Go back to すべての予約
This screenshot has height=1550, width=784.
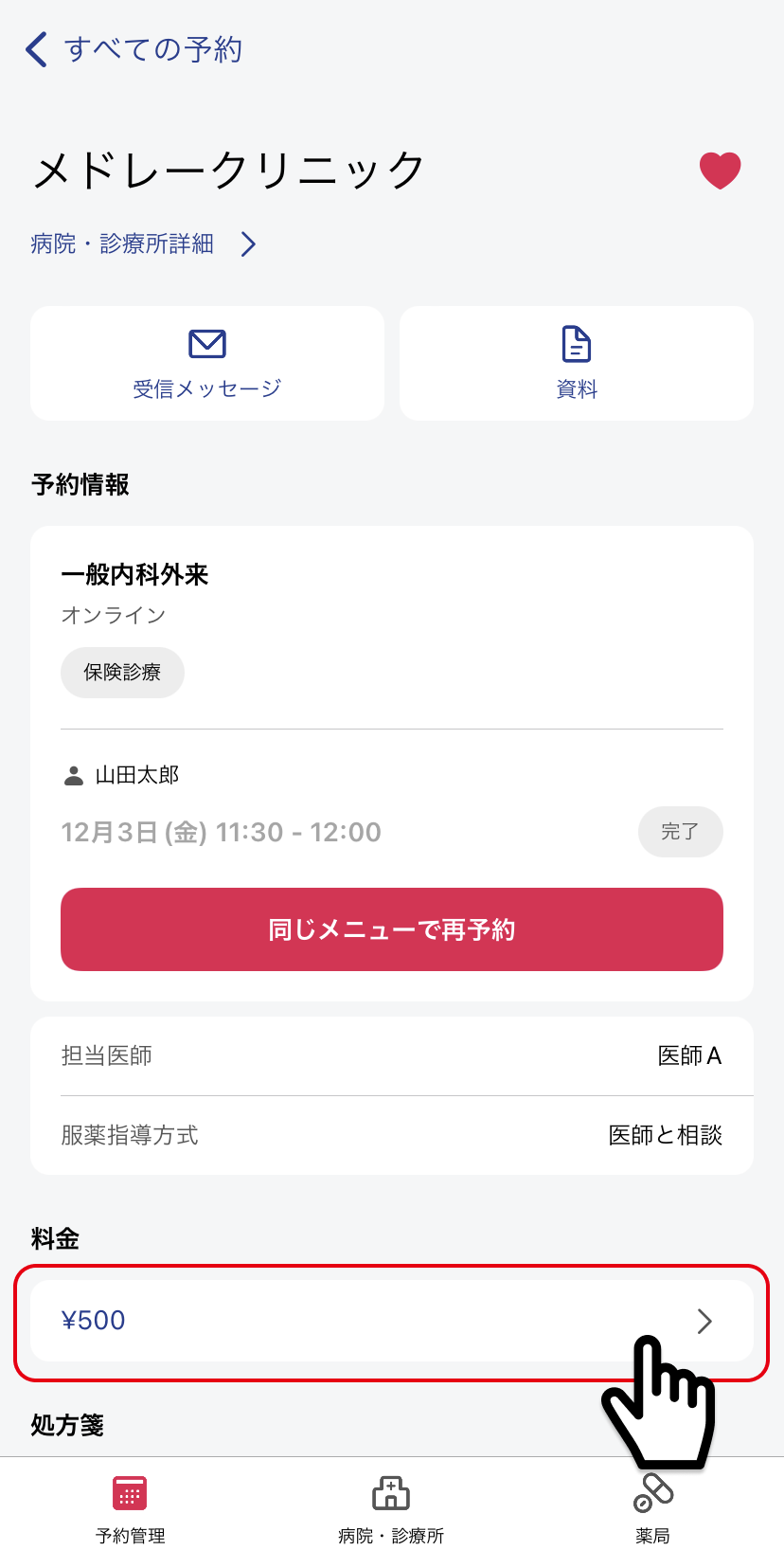point(133,49)
